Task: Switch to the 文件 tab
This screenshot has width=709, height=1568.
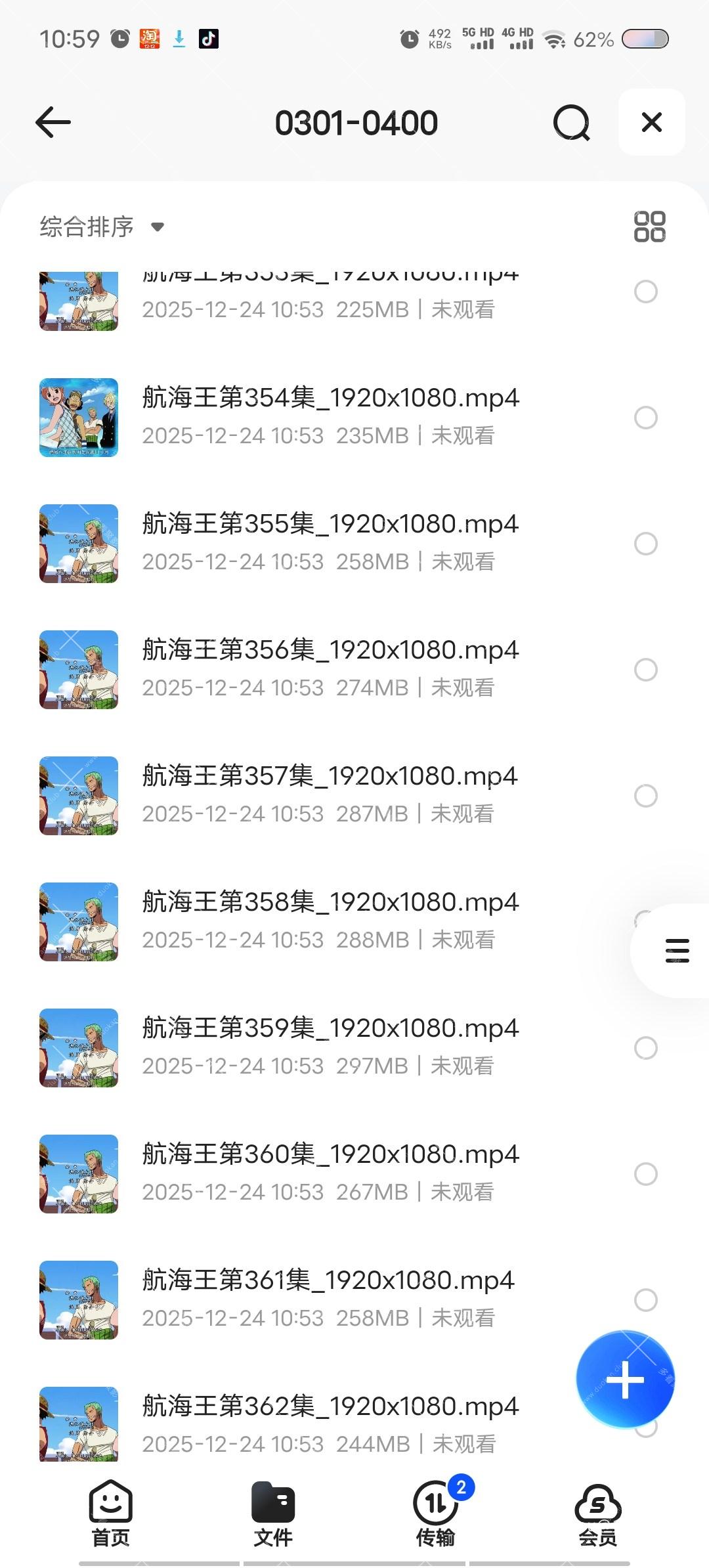Action: [x=273, y=1514]
